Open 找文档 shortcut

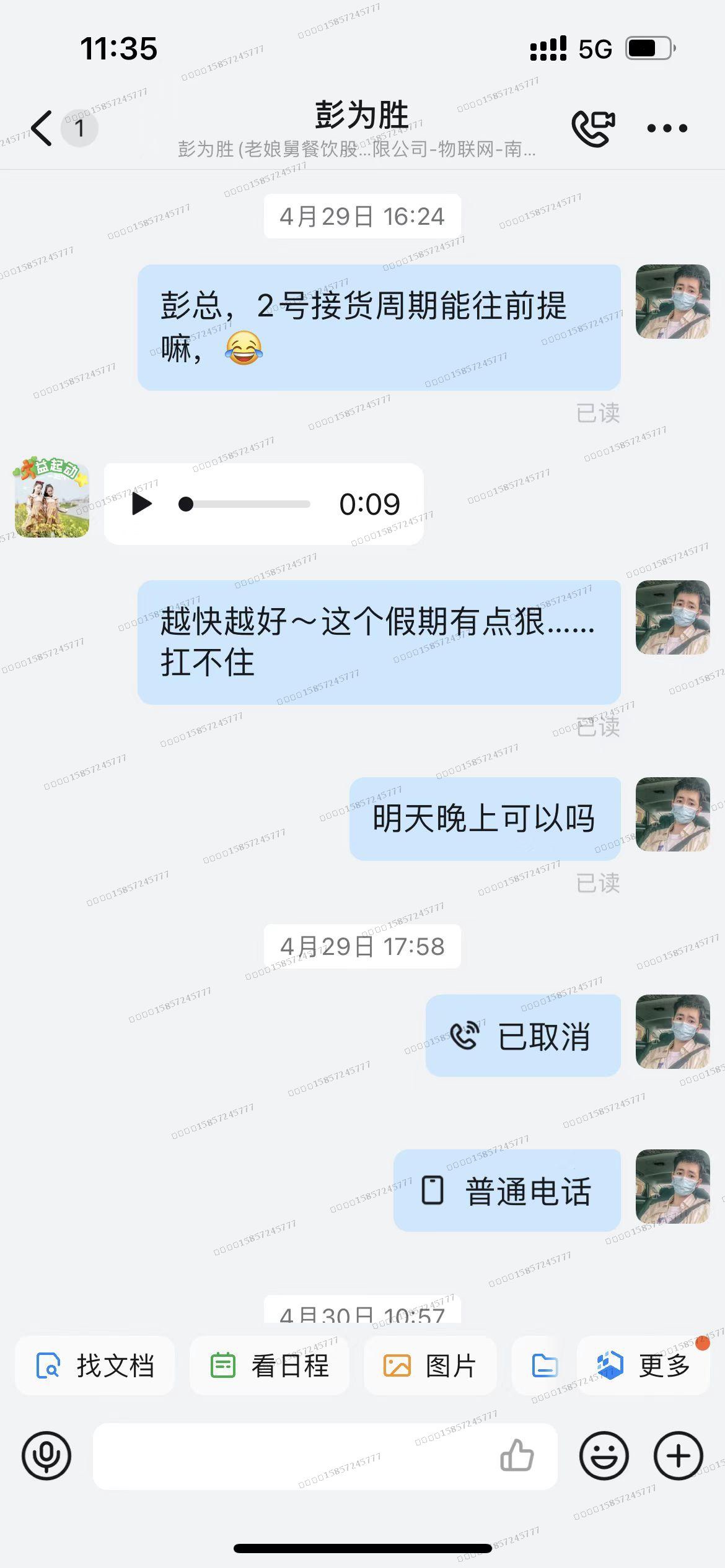click(x=95, y=1365)
